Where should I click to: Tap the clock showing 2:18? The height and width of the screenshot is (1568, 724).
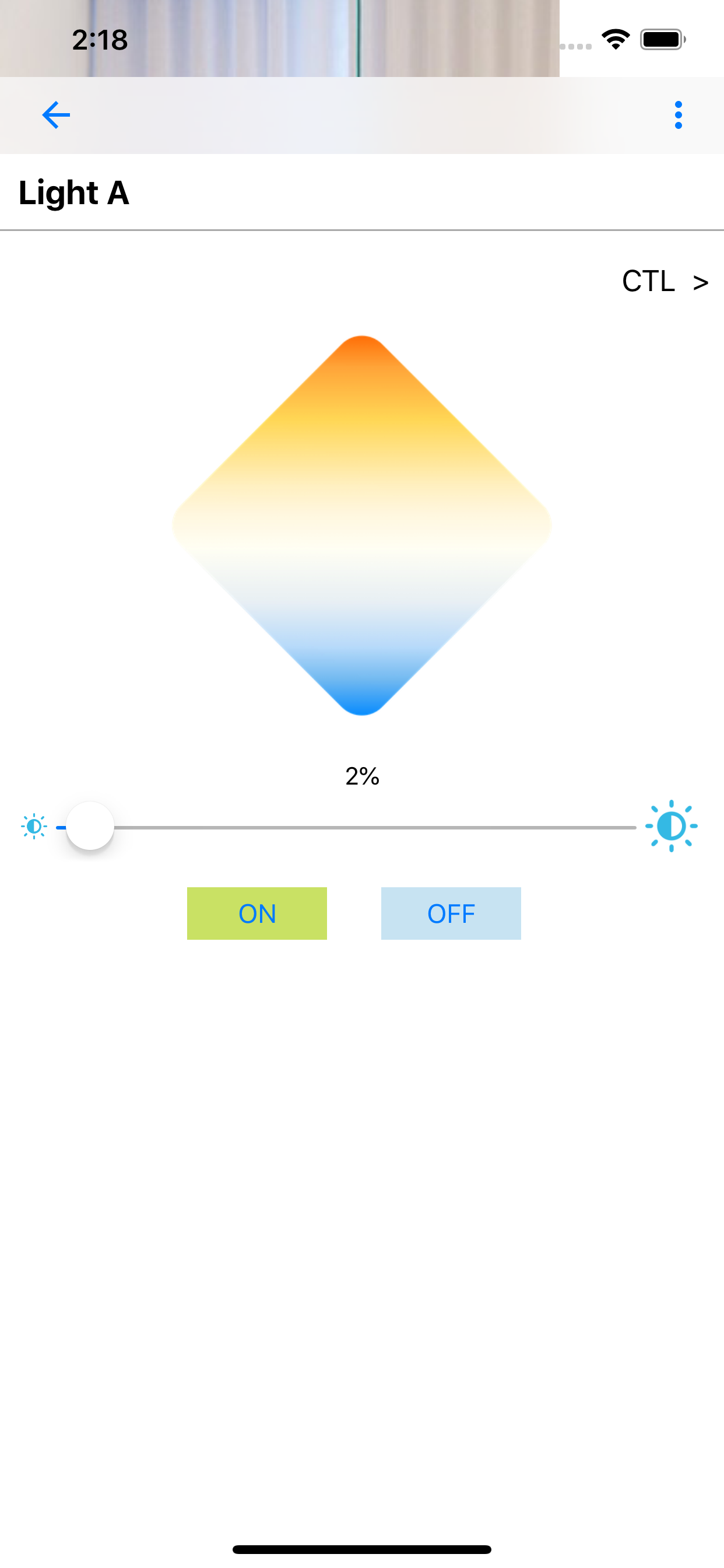point(100,40)
